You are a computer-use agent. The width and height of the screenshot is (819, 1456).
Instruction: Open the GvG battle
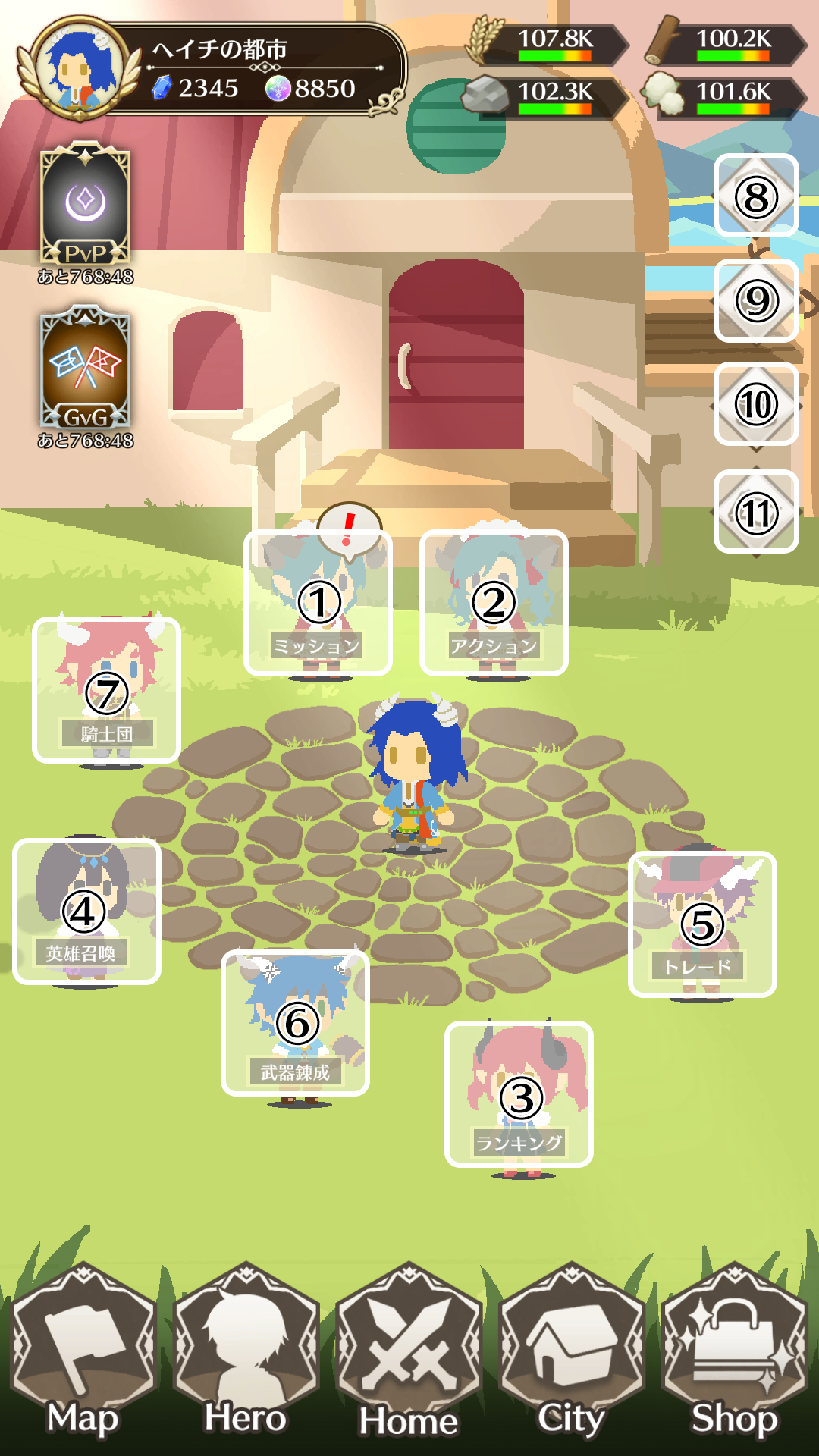tap(86, 368)
